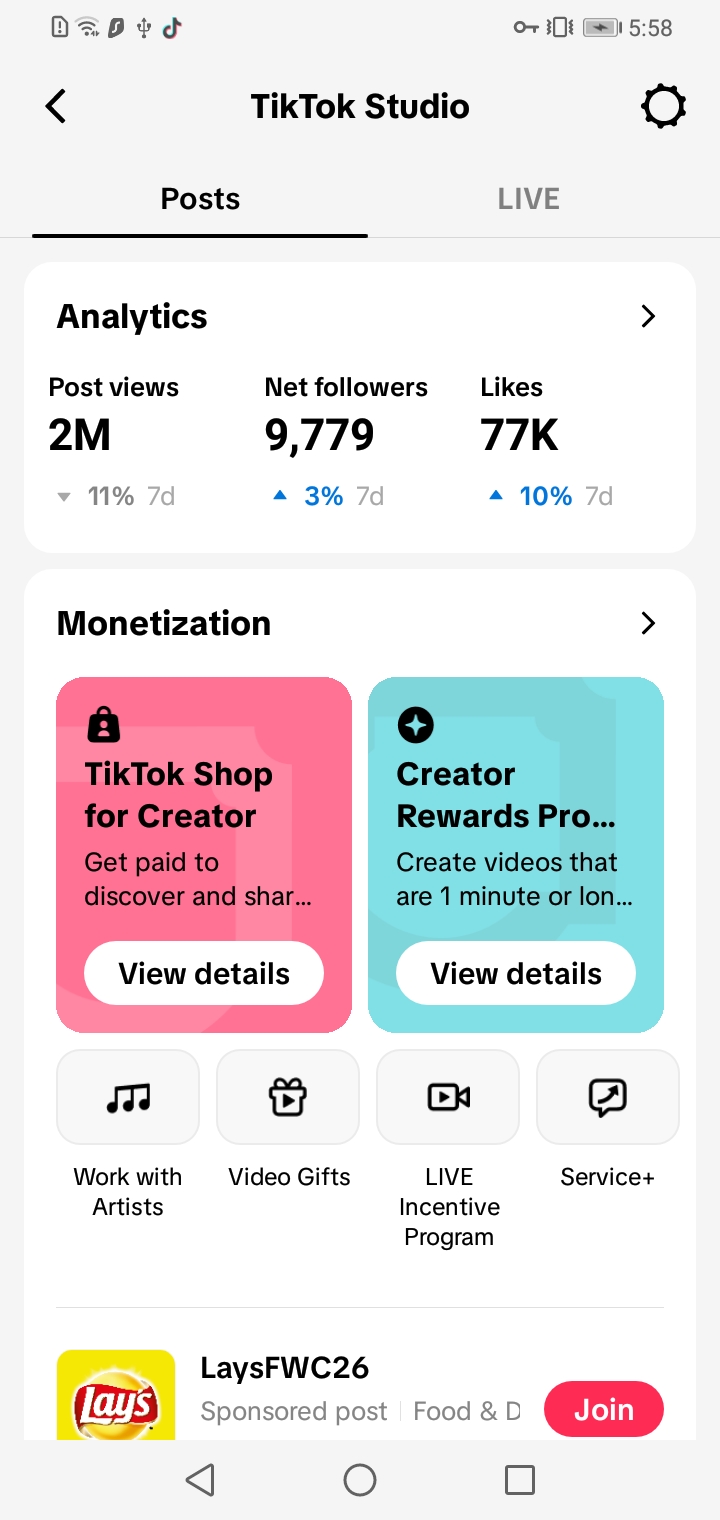The image size is (720, 1520).
Task: View details for Creator Rewards Program
Action: 516,974
